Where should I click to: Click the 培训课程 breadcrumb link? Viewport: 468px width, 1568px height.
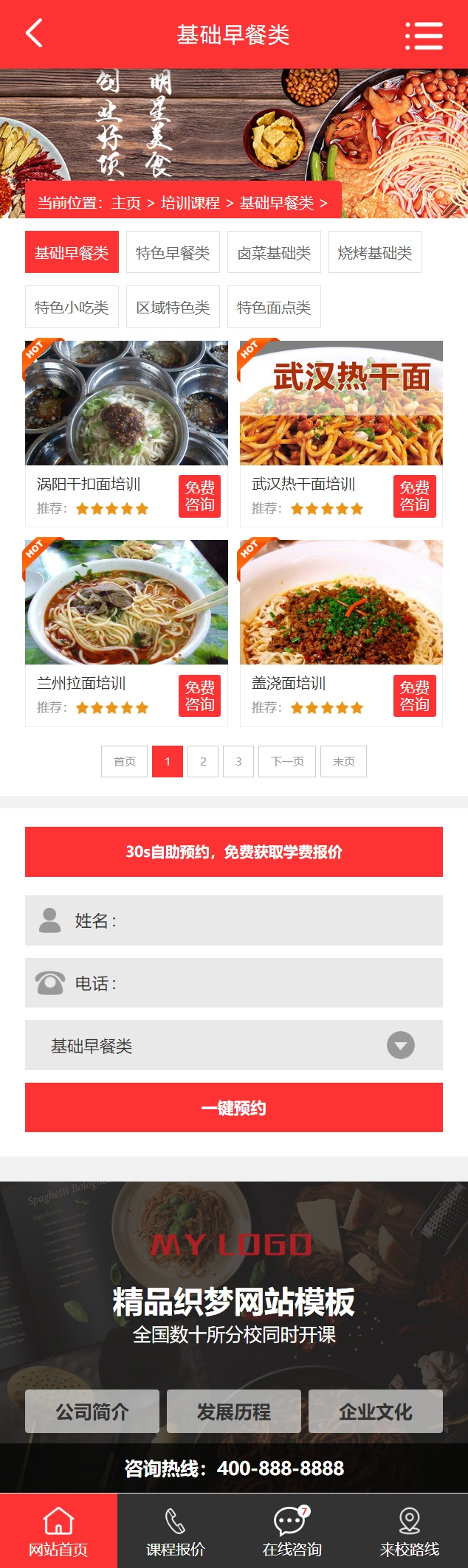(190, 203)
